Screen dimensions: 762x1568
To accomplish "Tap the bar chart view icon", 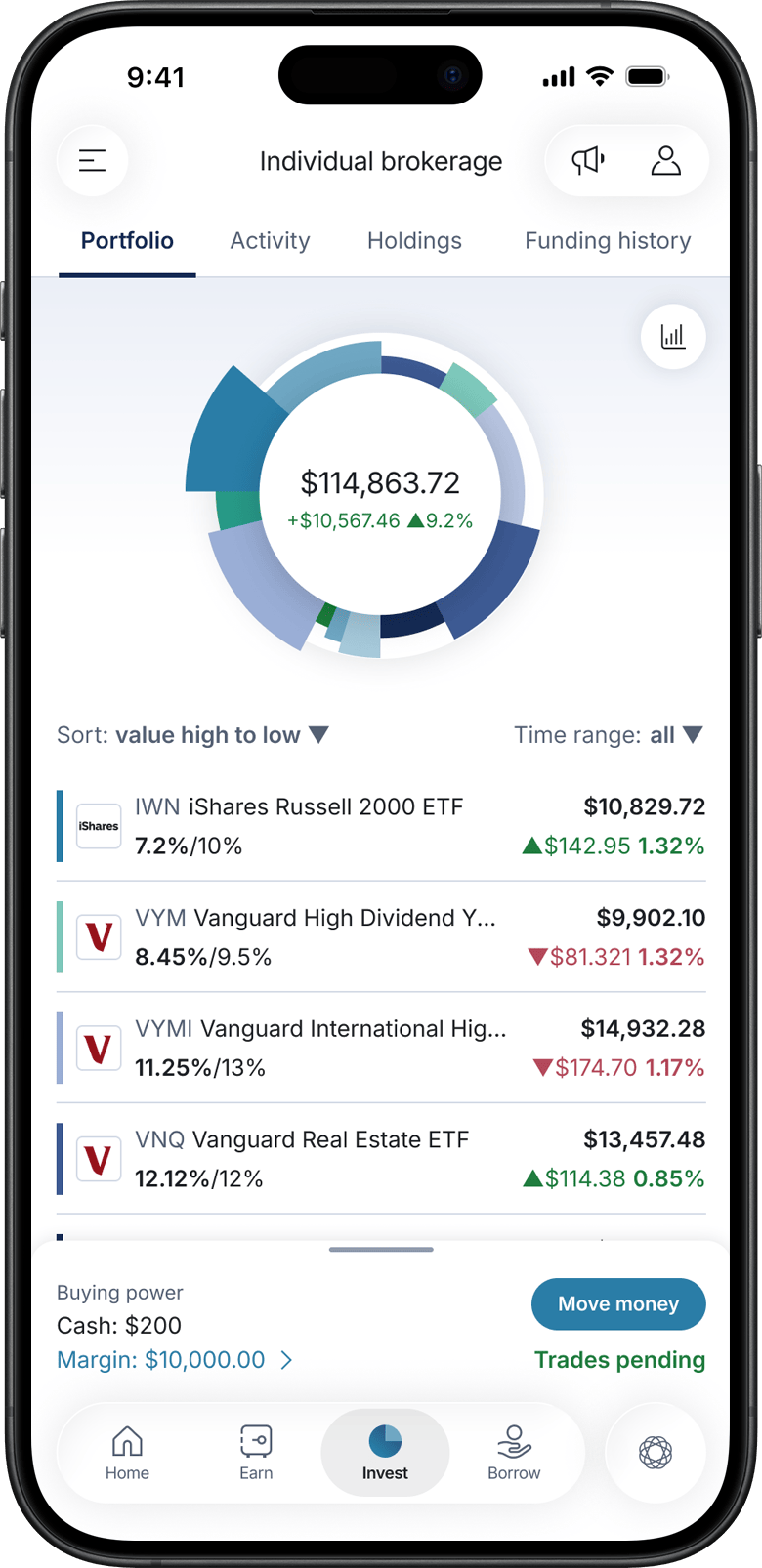I will pos(673,337).
